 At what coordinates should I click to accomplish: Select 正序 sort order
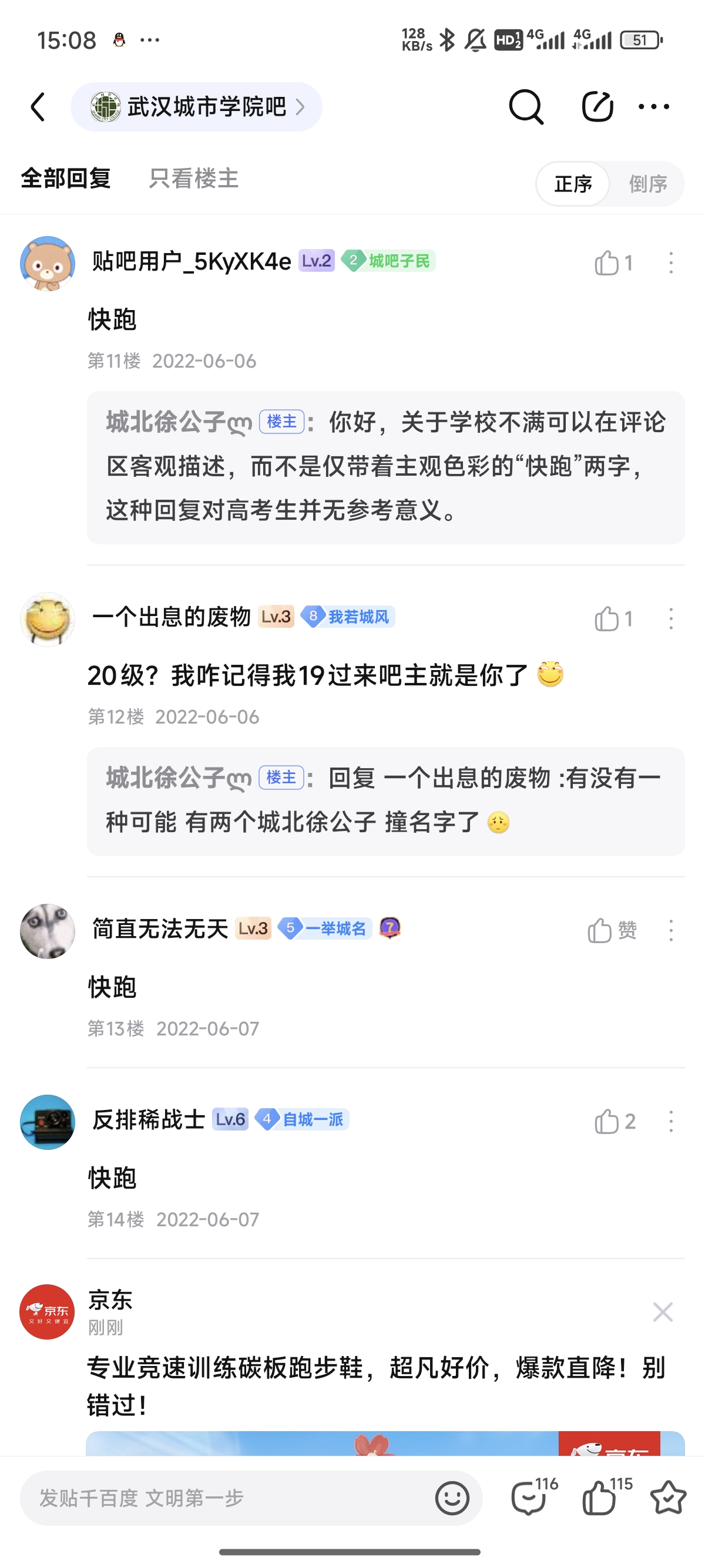(572, 184)
